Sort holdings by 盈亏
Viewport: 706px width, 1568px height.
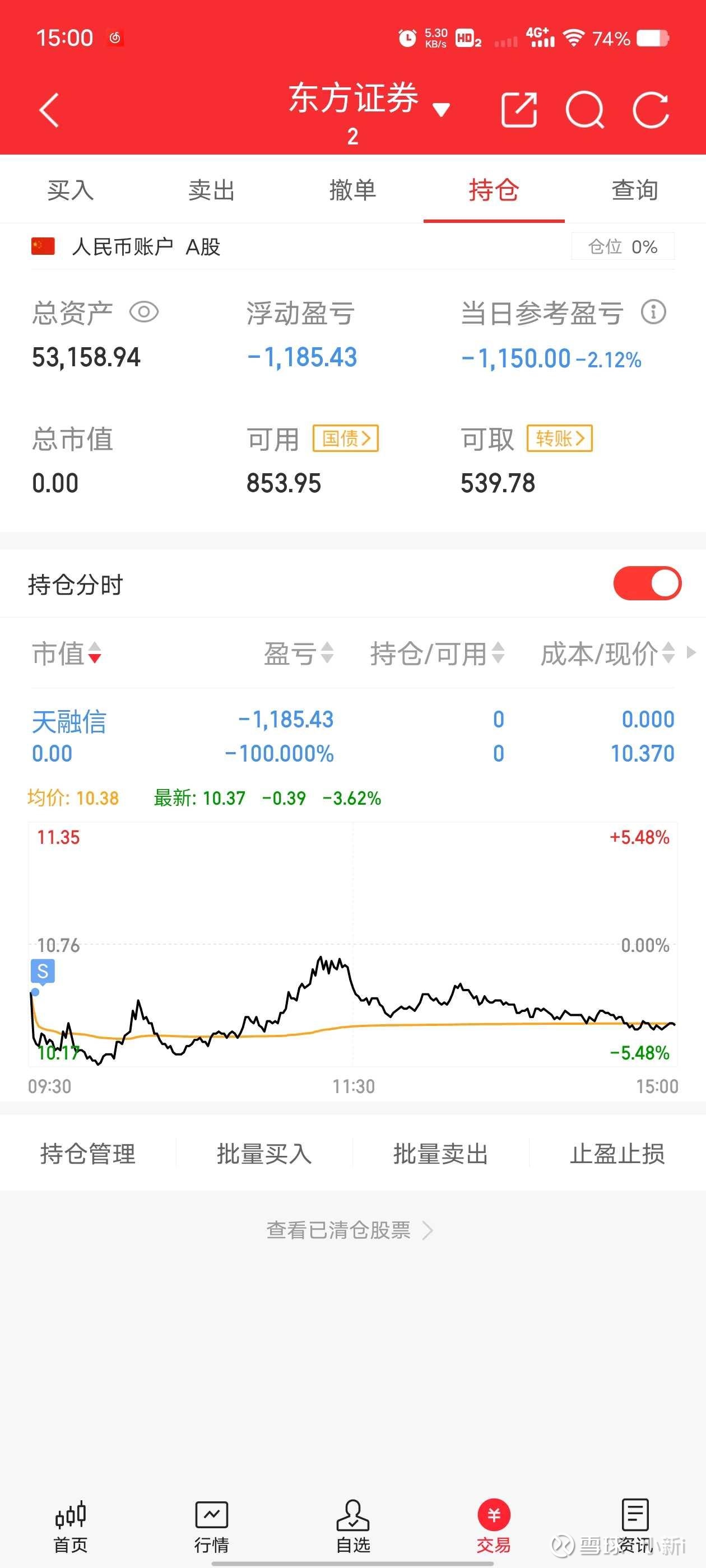(x=299, y=653)
